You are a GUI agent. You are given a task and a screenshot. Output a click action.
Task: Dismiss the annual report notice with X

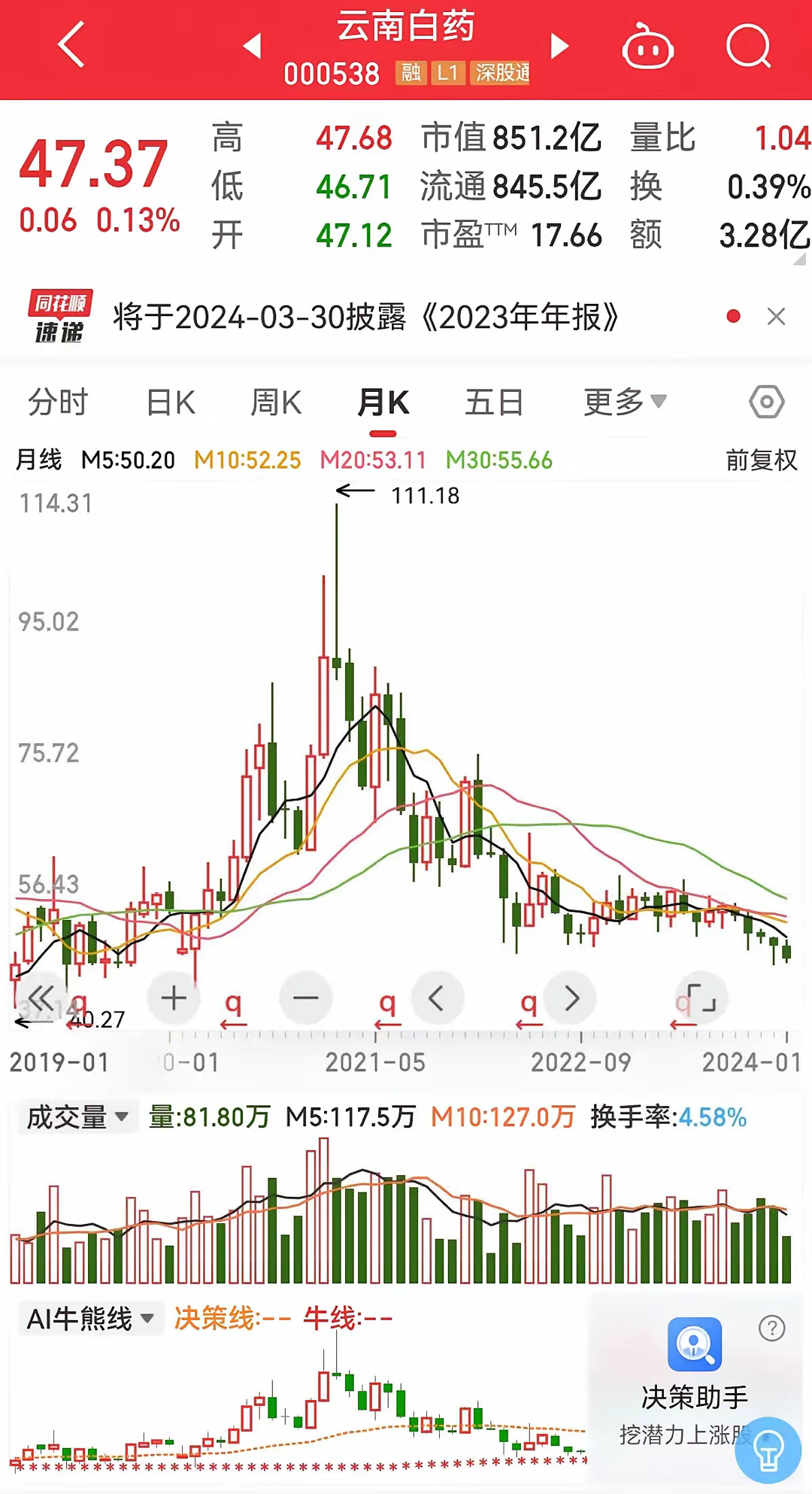776,317
